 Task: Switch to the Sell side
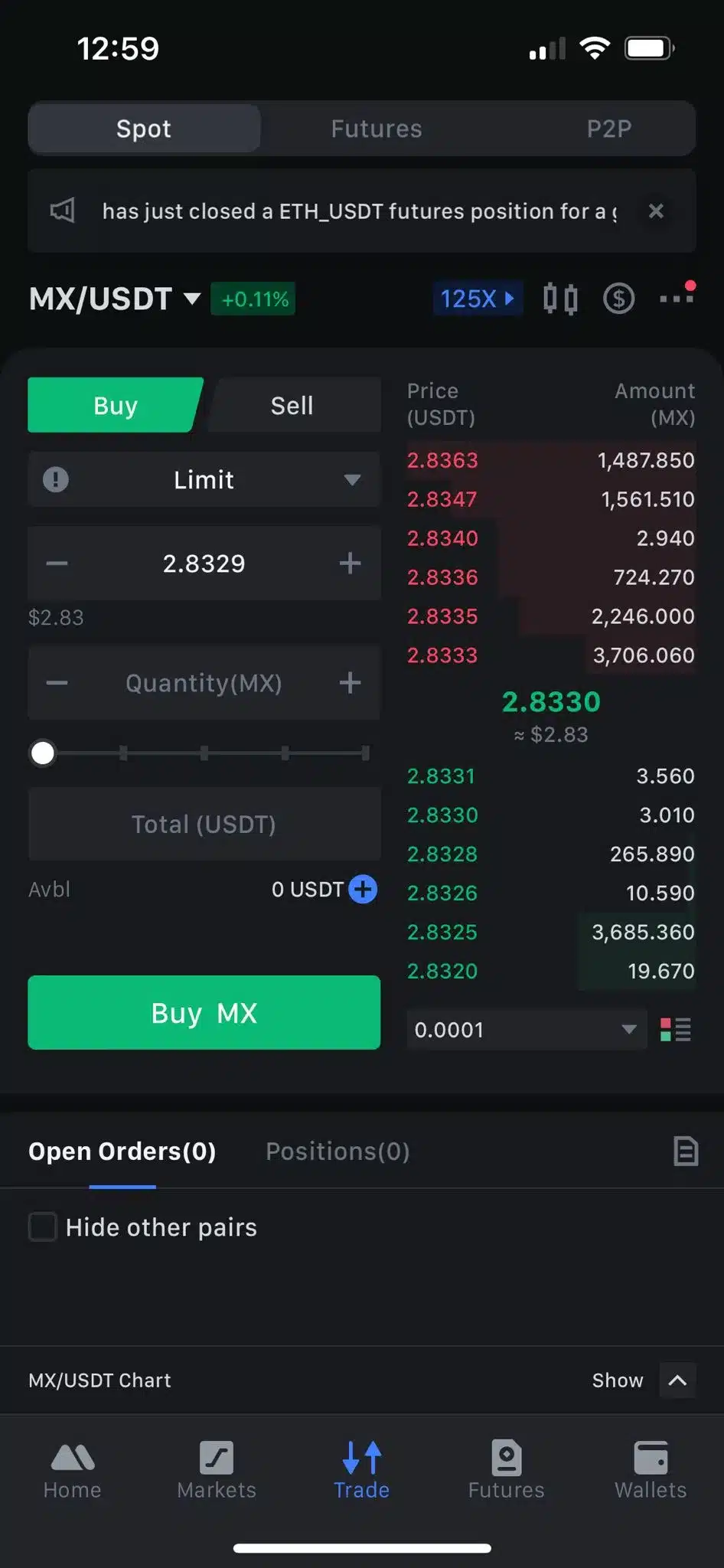(x=292, y=405)
